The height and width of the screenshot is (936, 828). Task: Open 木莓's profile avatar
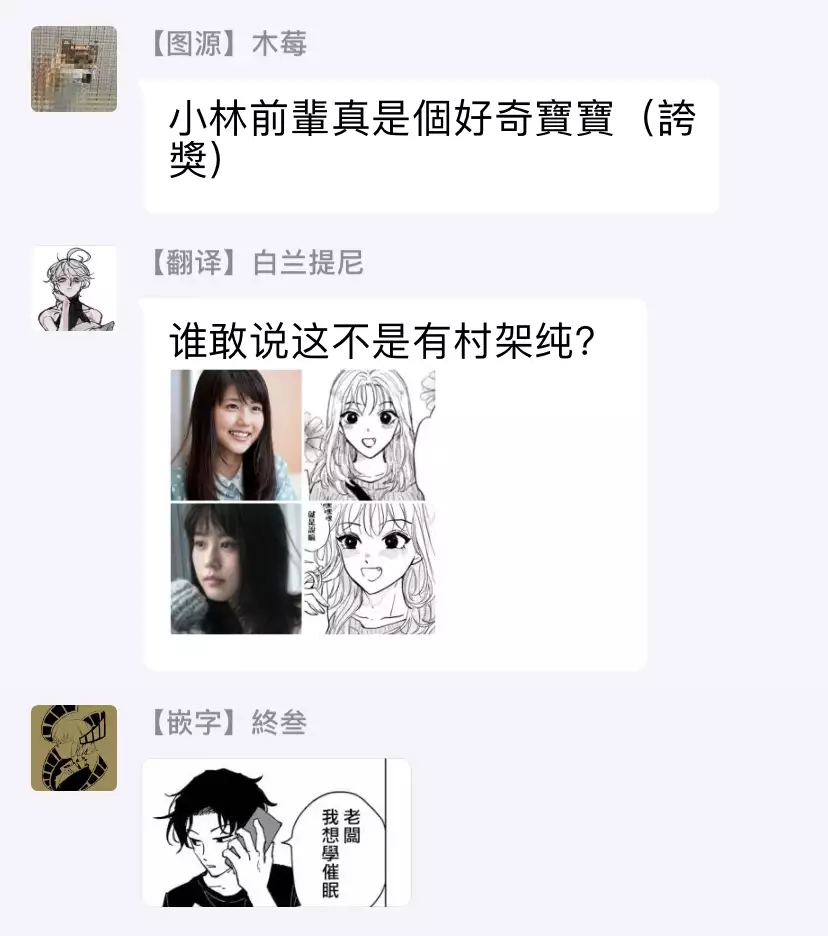pyautogui.click(x=73, y=69)
